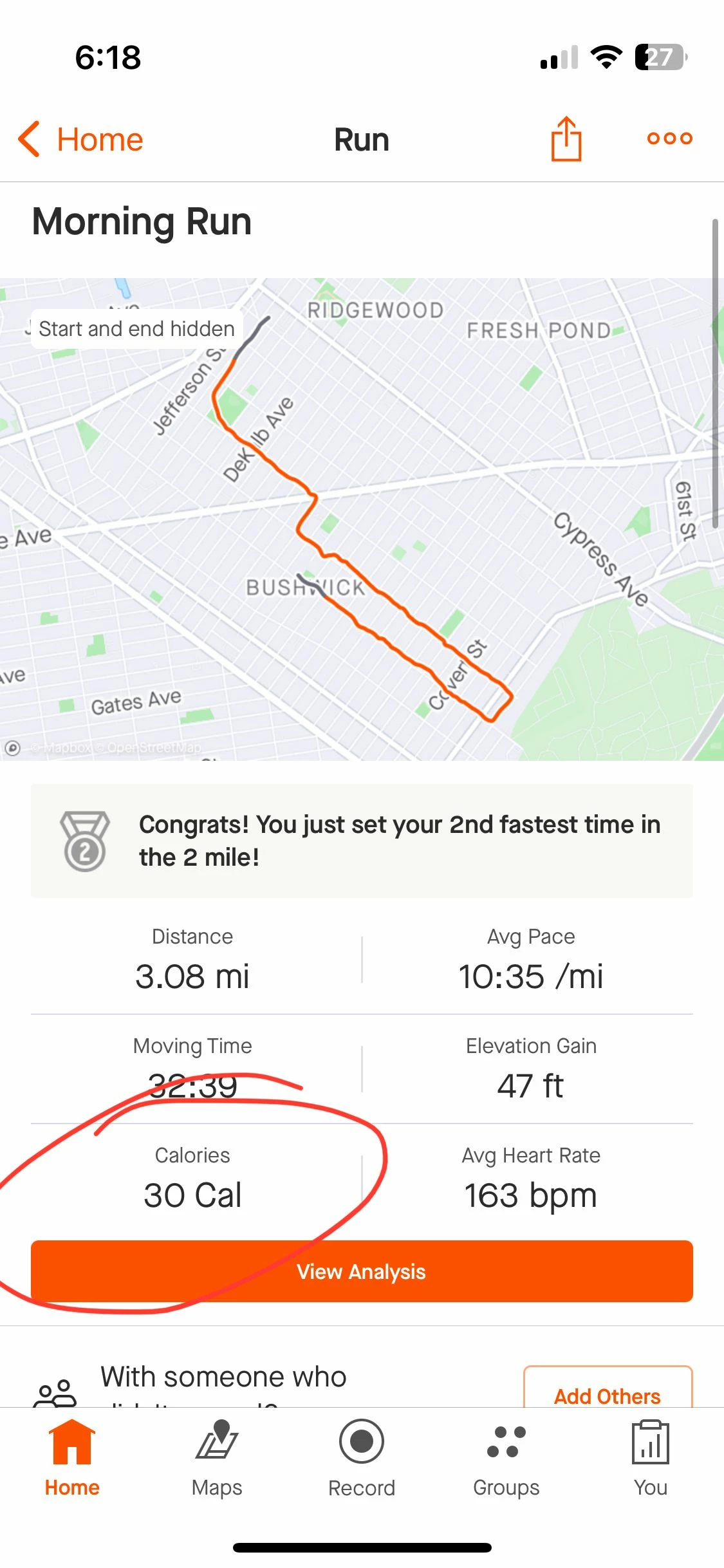The image size is (724, 1568).
Task: Switch to the Maps tab
Action: click(x=217, y=1459)
